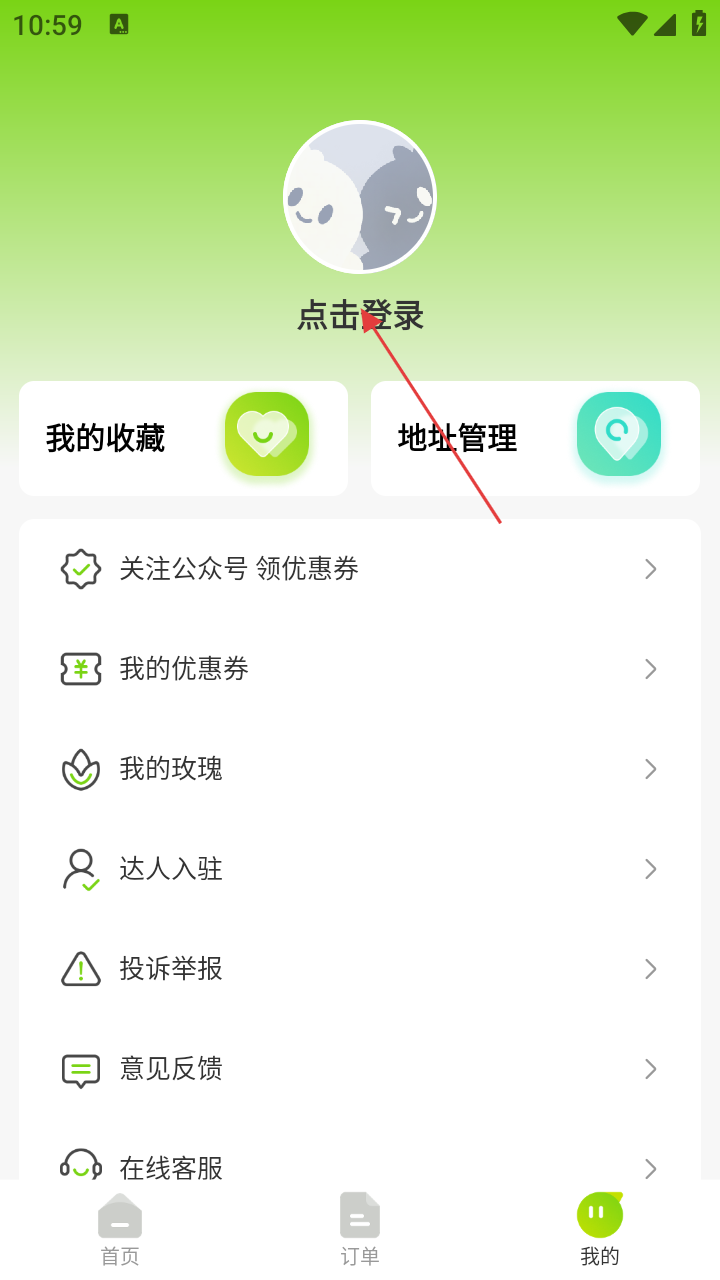The height and width of the screenshot is (1280, 720).
Task: Switch to the 订单 tab
Action: tap(360, 1230)
